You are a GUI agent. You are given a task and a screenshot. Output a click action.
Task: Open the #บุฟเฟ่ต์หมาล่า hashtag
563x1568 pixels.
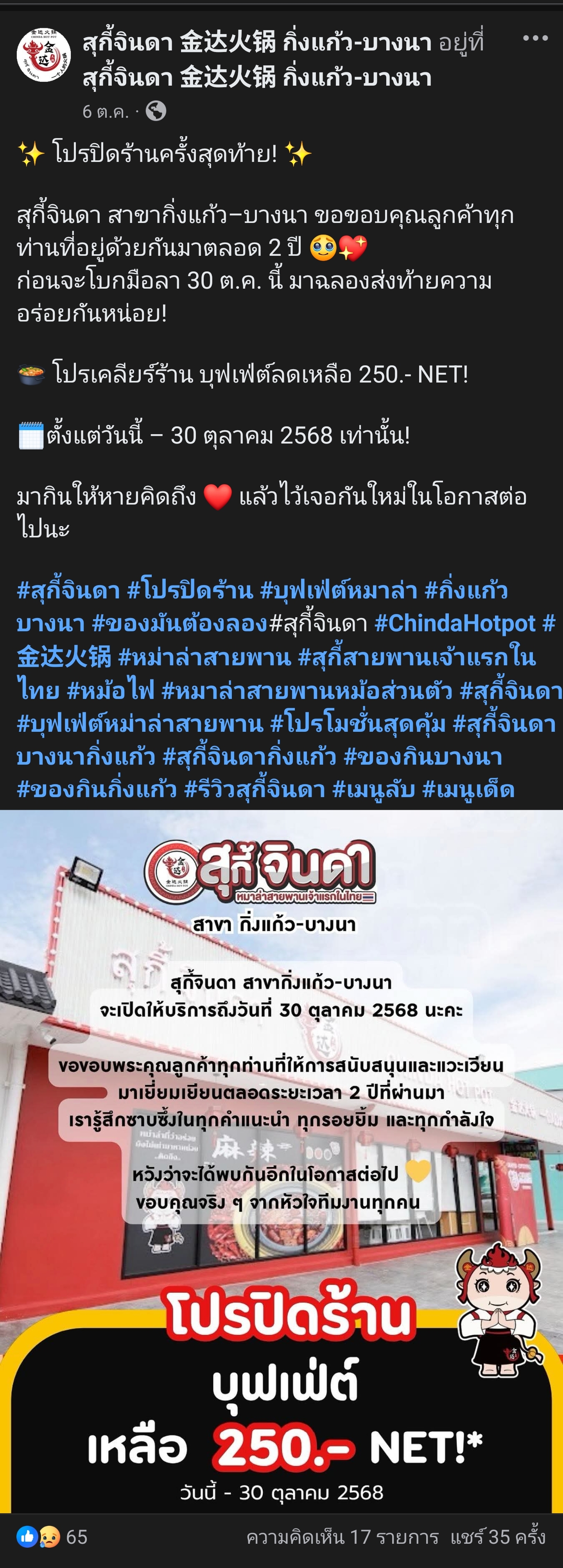338,591
